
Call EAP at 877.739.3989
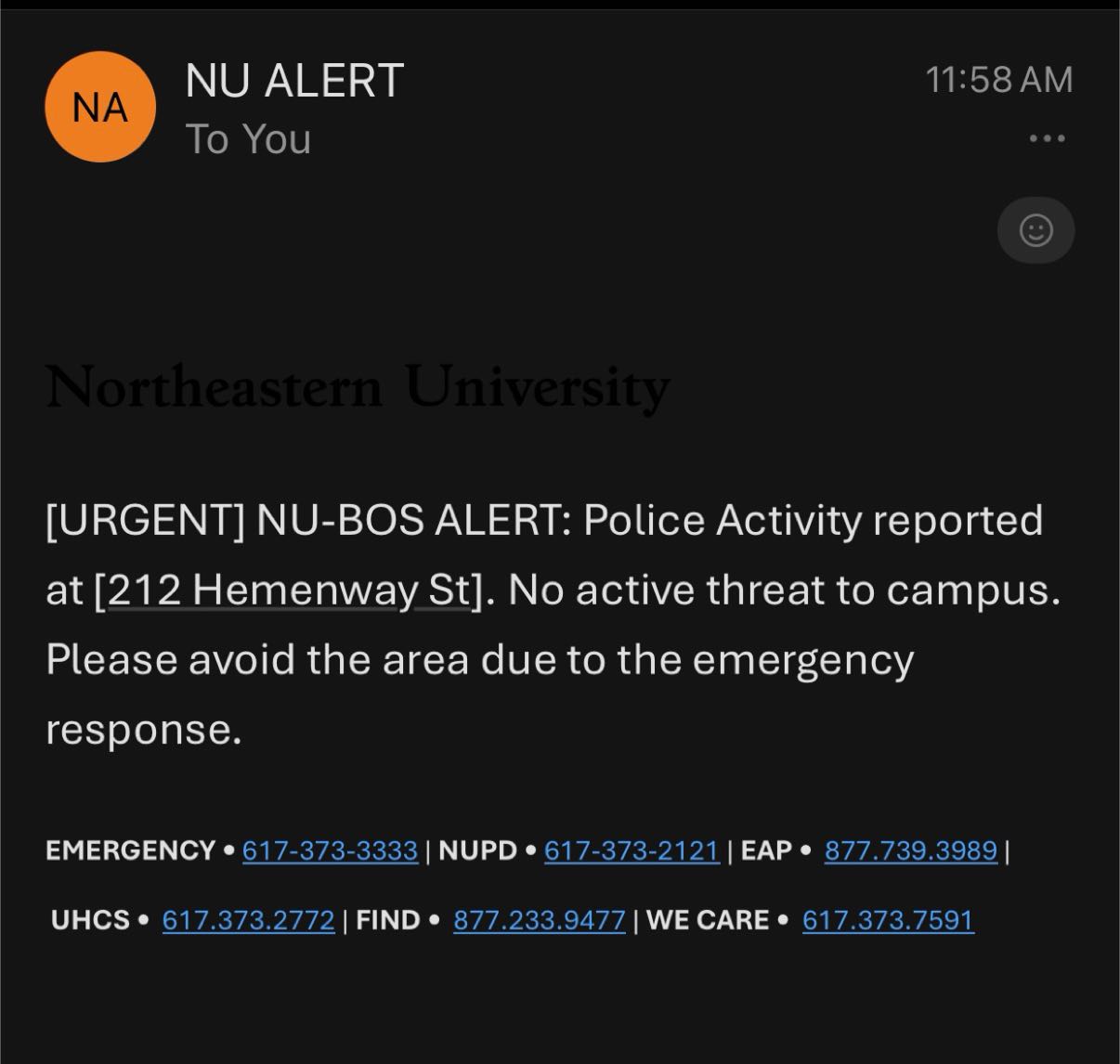pos(910,850)
